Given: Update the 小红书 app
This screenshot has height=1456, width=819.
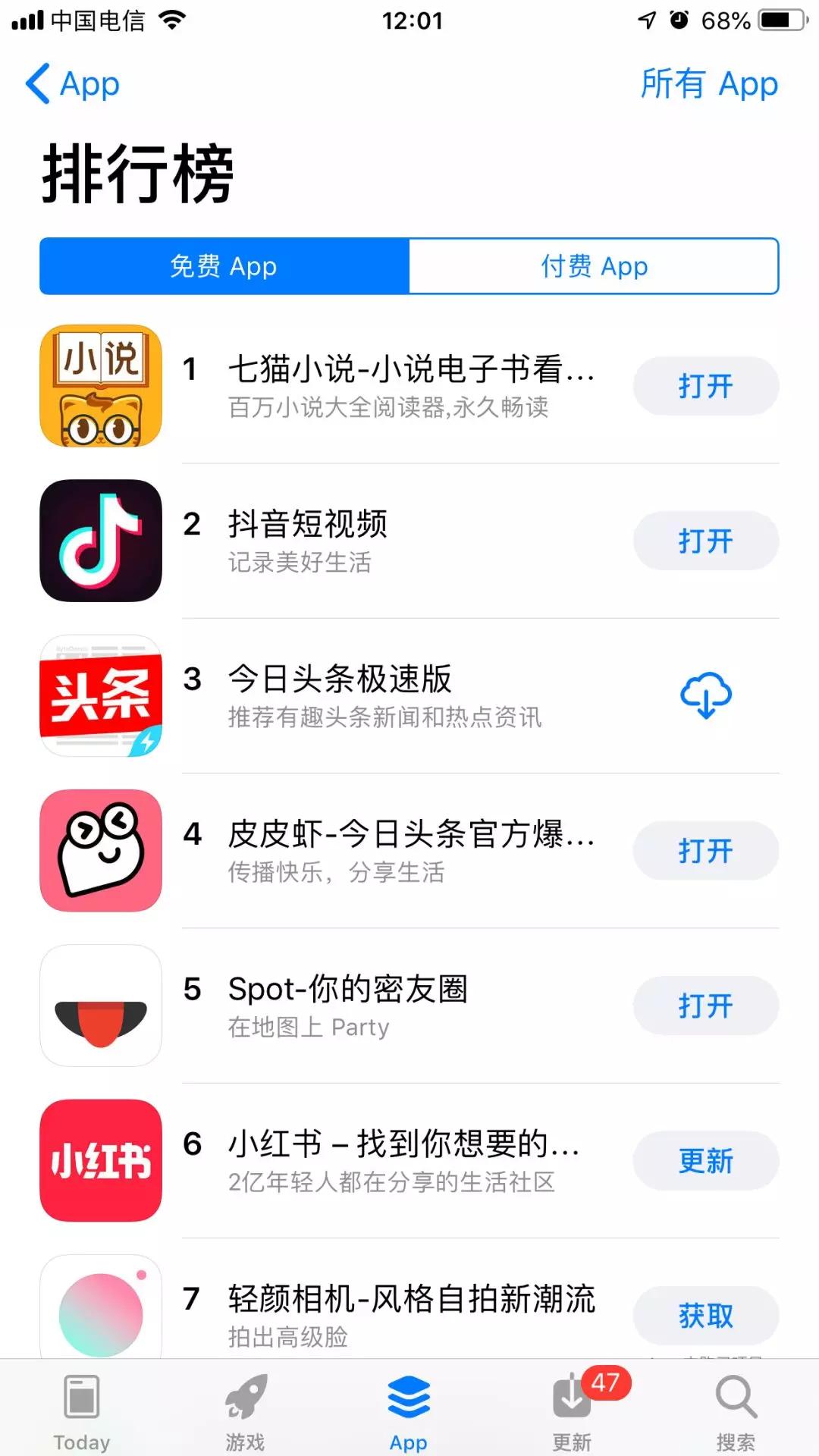Looking at the screenshot, I should (705, 1161).
